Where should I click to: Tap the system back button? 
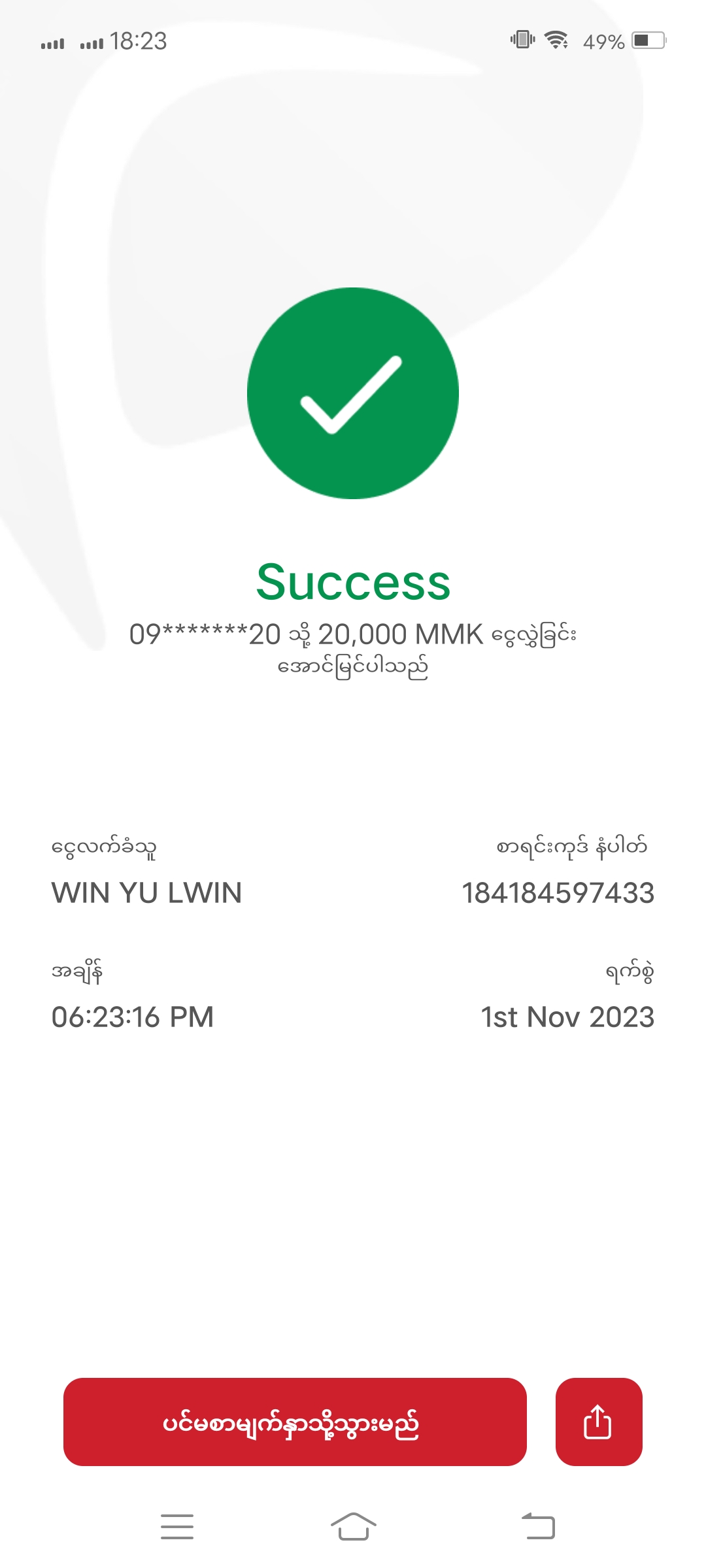538,1526
